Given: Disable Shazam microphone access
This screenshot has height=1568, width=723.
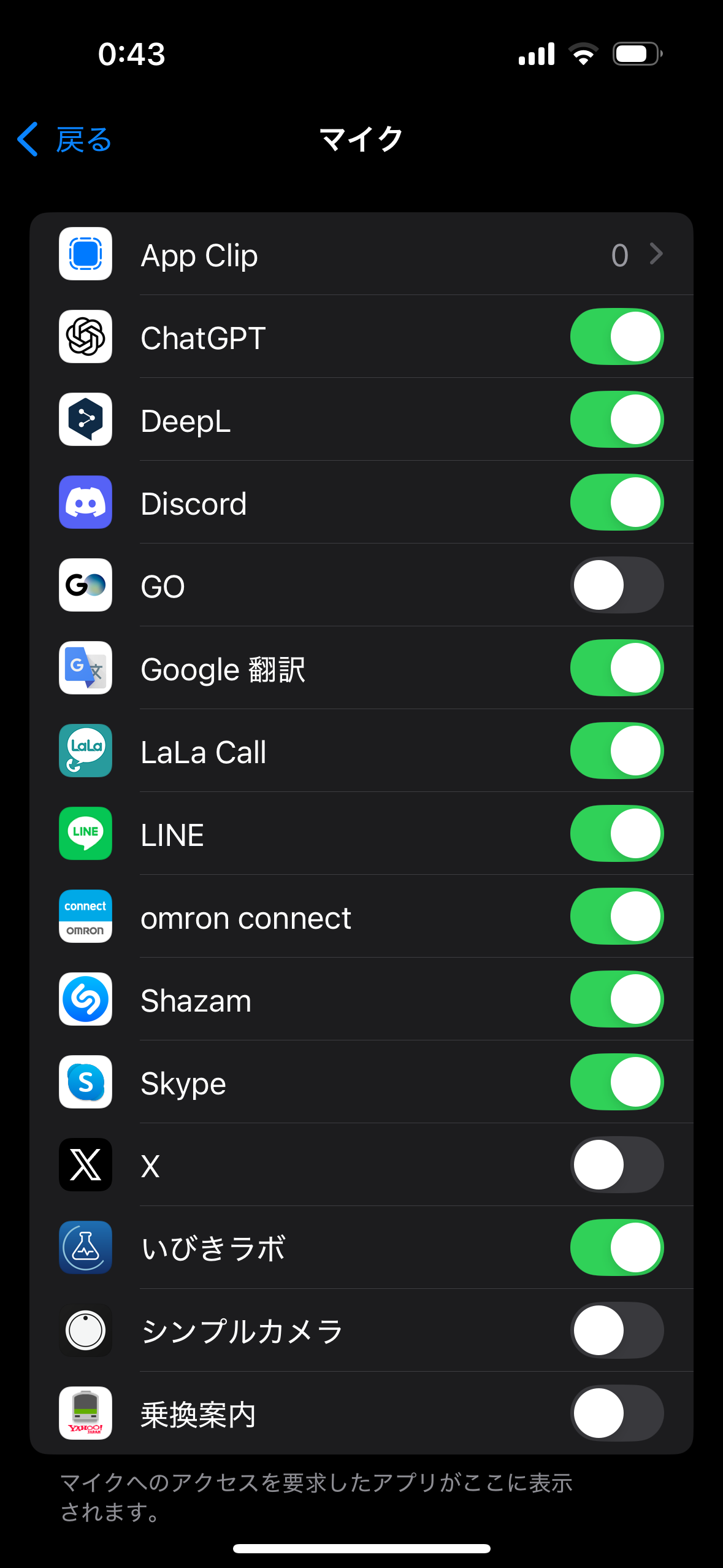Looking at the screenshot, I should (x=616, y=999).
